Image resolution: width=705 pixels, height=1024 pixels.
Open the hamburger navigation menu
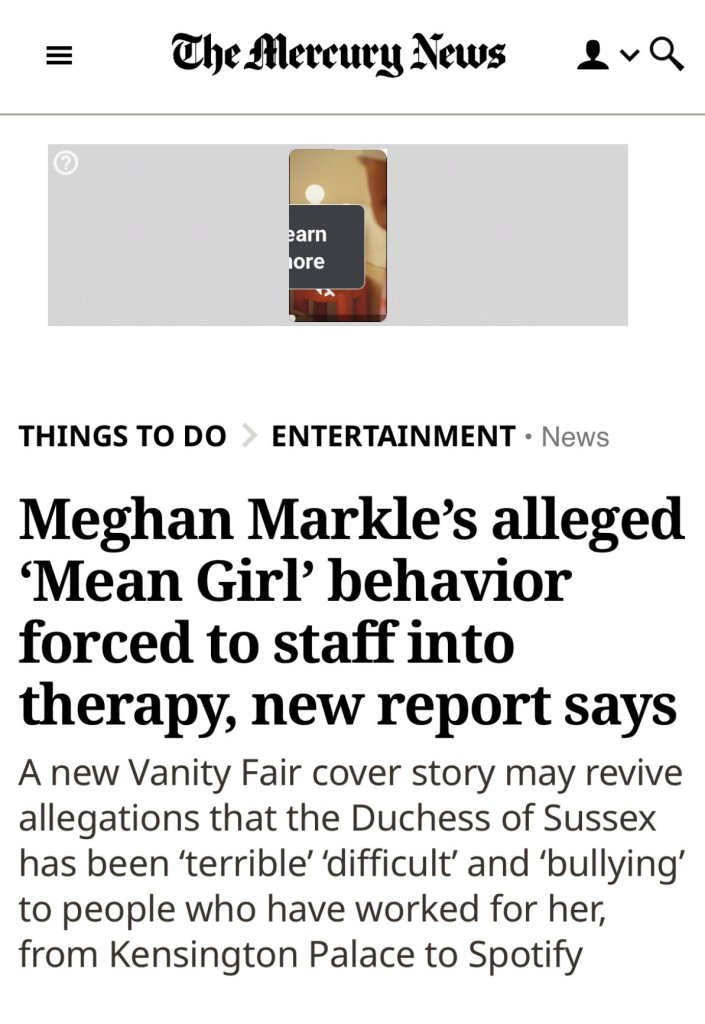click(x=60, y=57)
